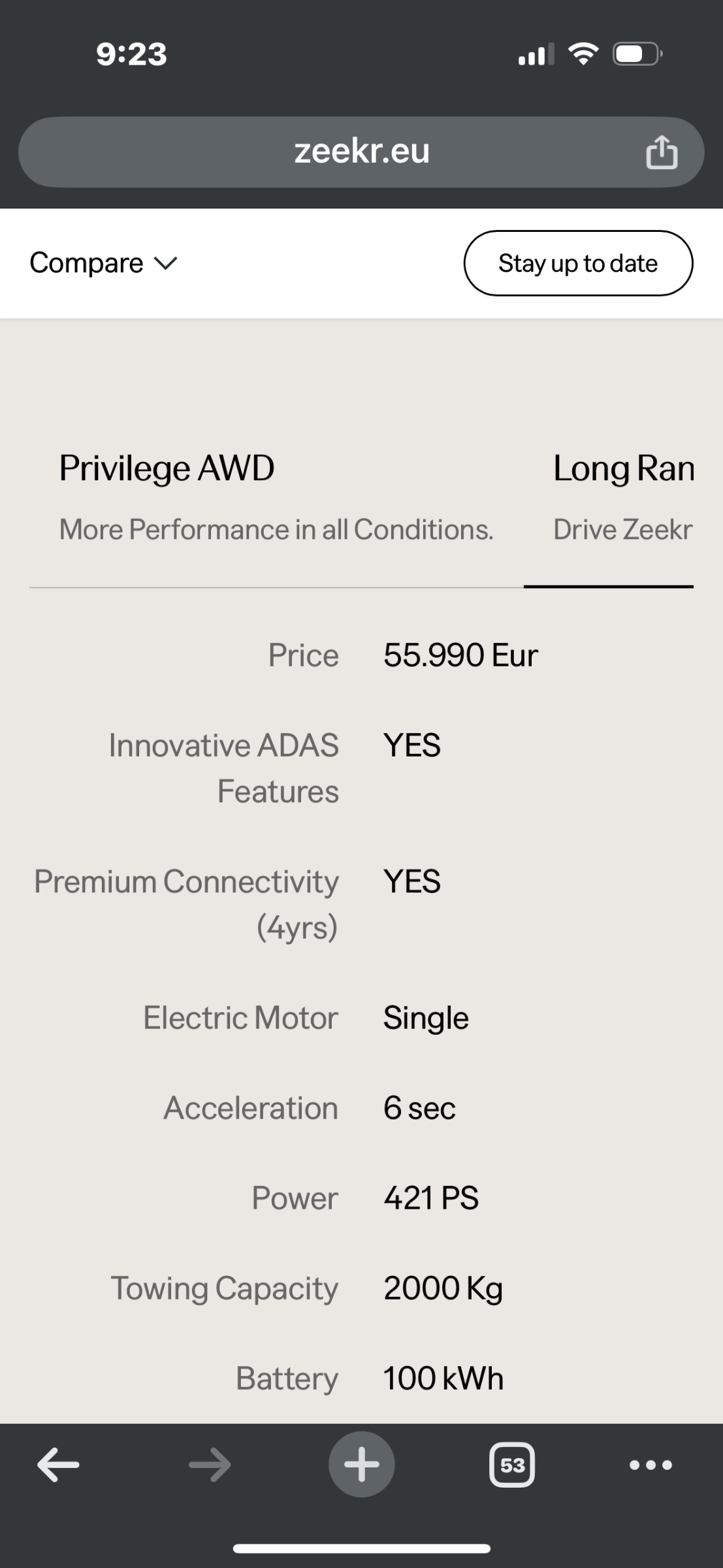
Task: Go back to the previous page
Action: tap(58, 1465)
